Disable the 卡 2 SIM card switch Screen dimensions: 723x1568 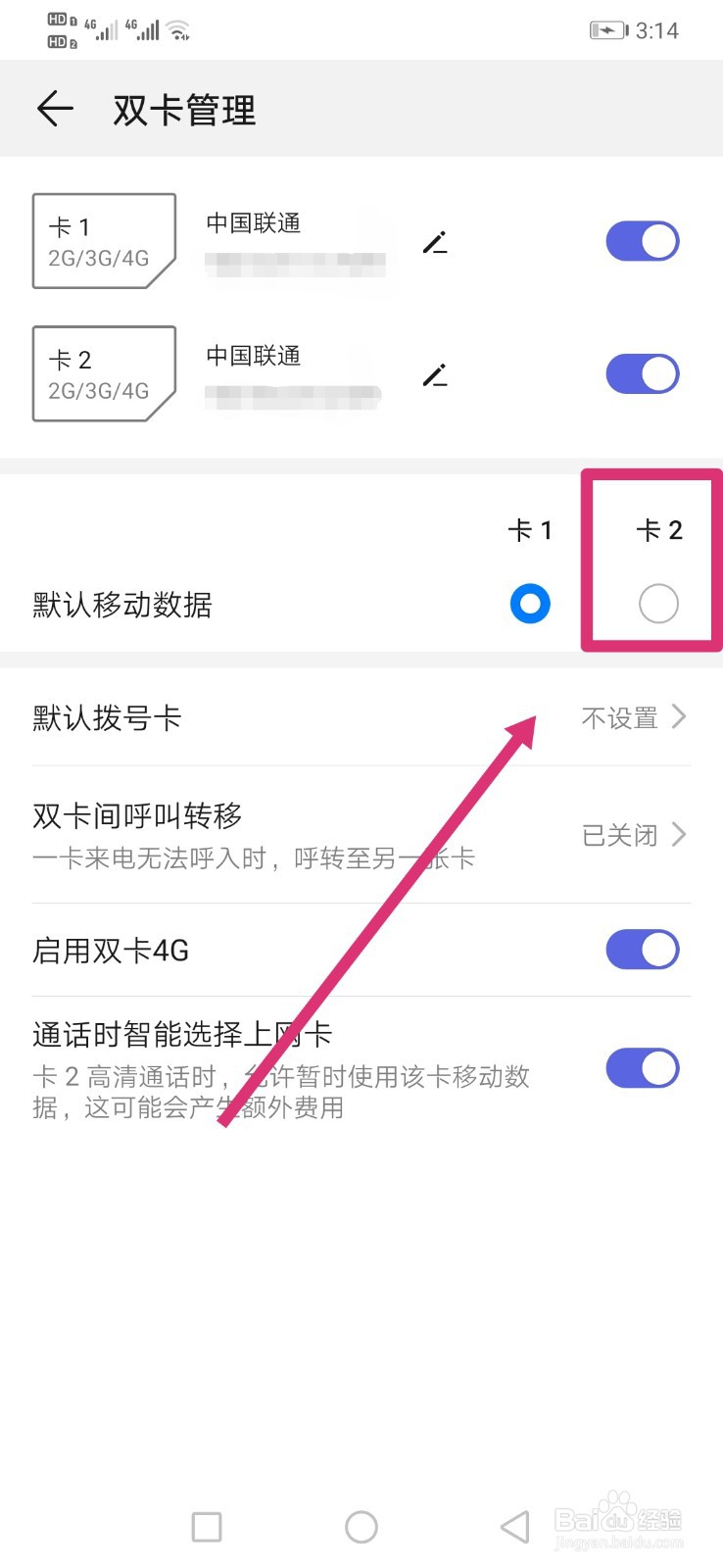643,373
